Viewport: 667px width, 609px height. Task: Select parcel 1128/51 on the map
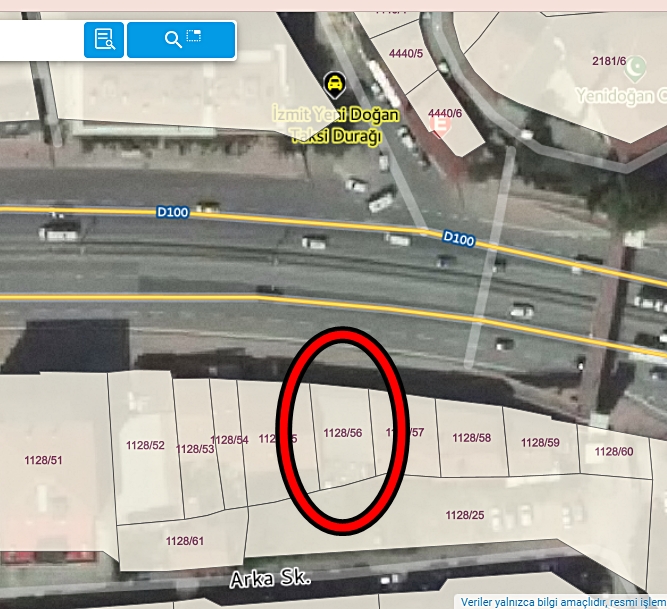coord(43,460)
